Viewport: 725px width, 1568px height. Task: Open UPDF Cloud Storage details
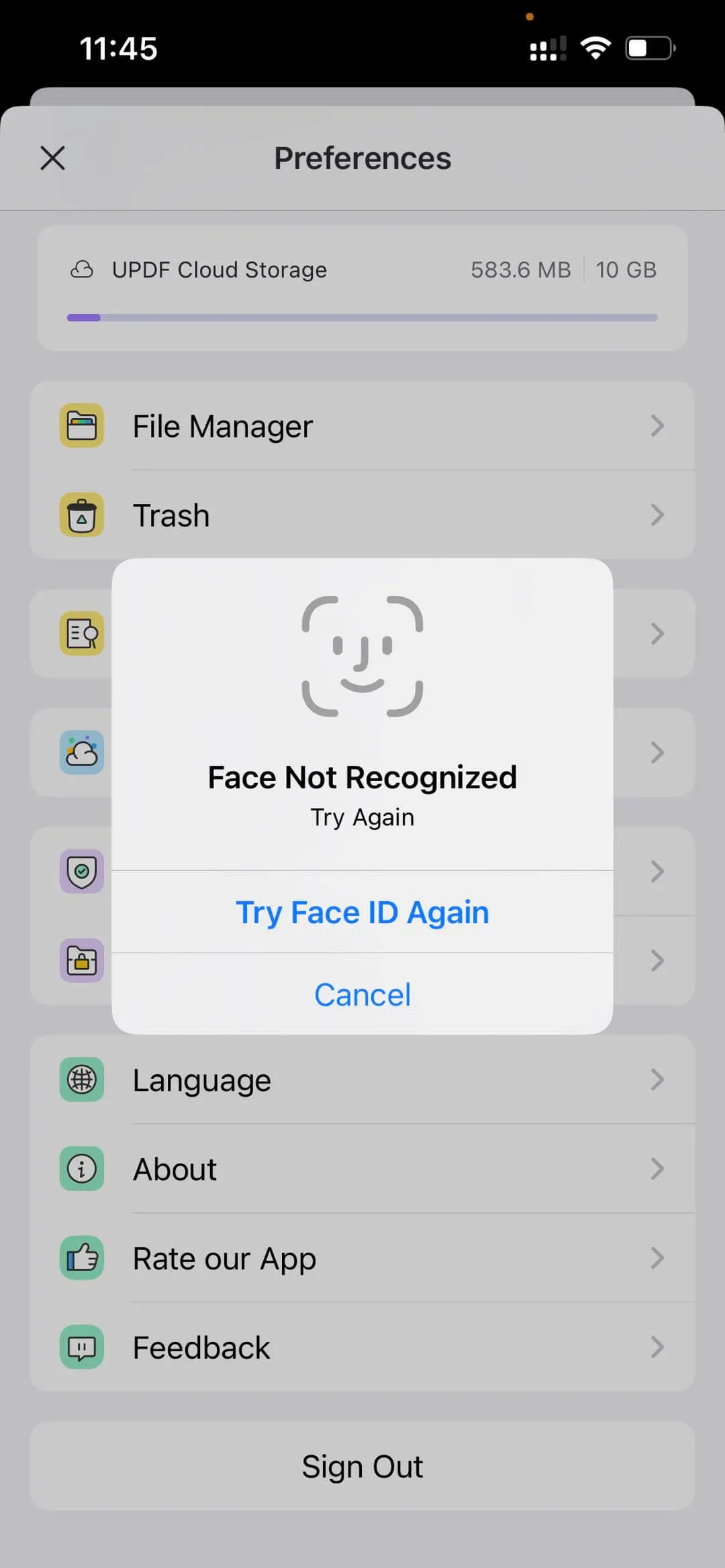(x=362, y=287)
